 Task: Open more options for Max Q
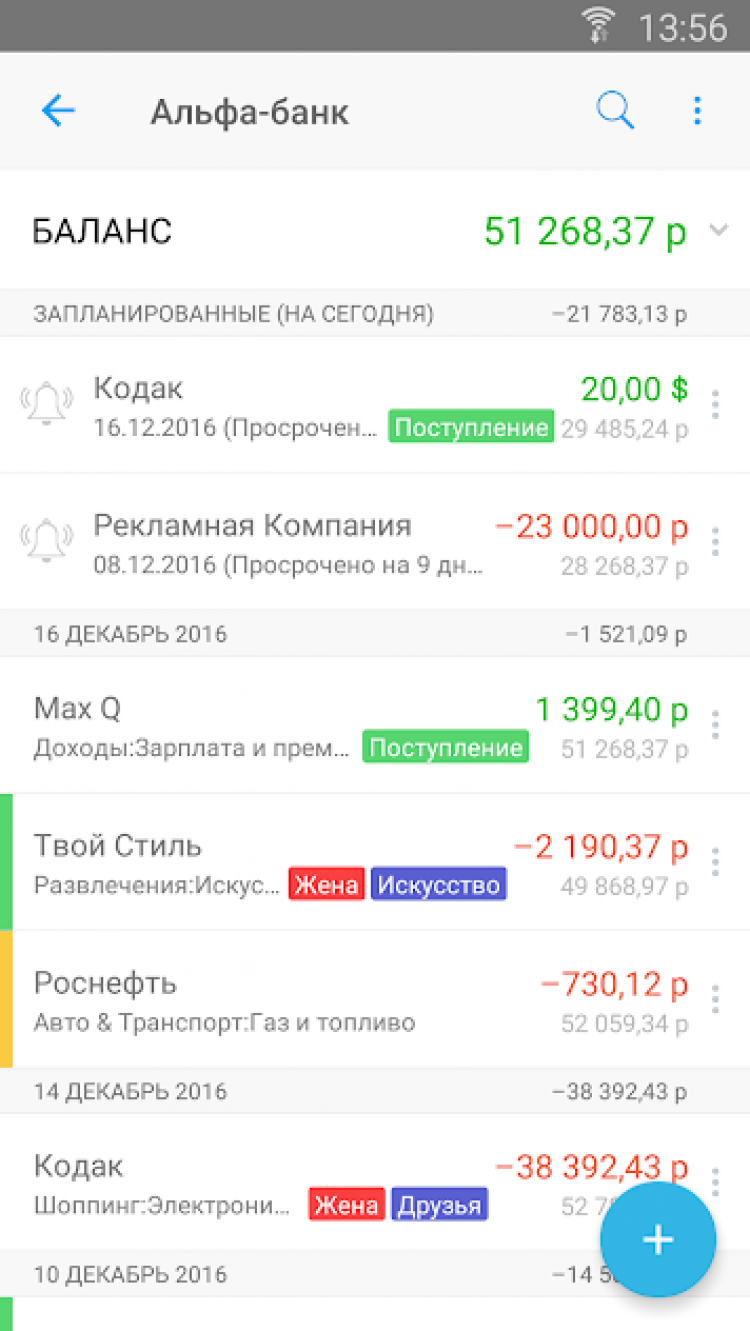pos(715,725)
